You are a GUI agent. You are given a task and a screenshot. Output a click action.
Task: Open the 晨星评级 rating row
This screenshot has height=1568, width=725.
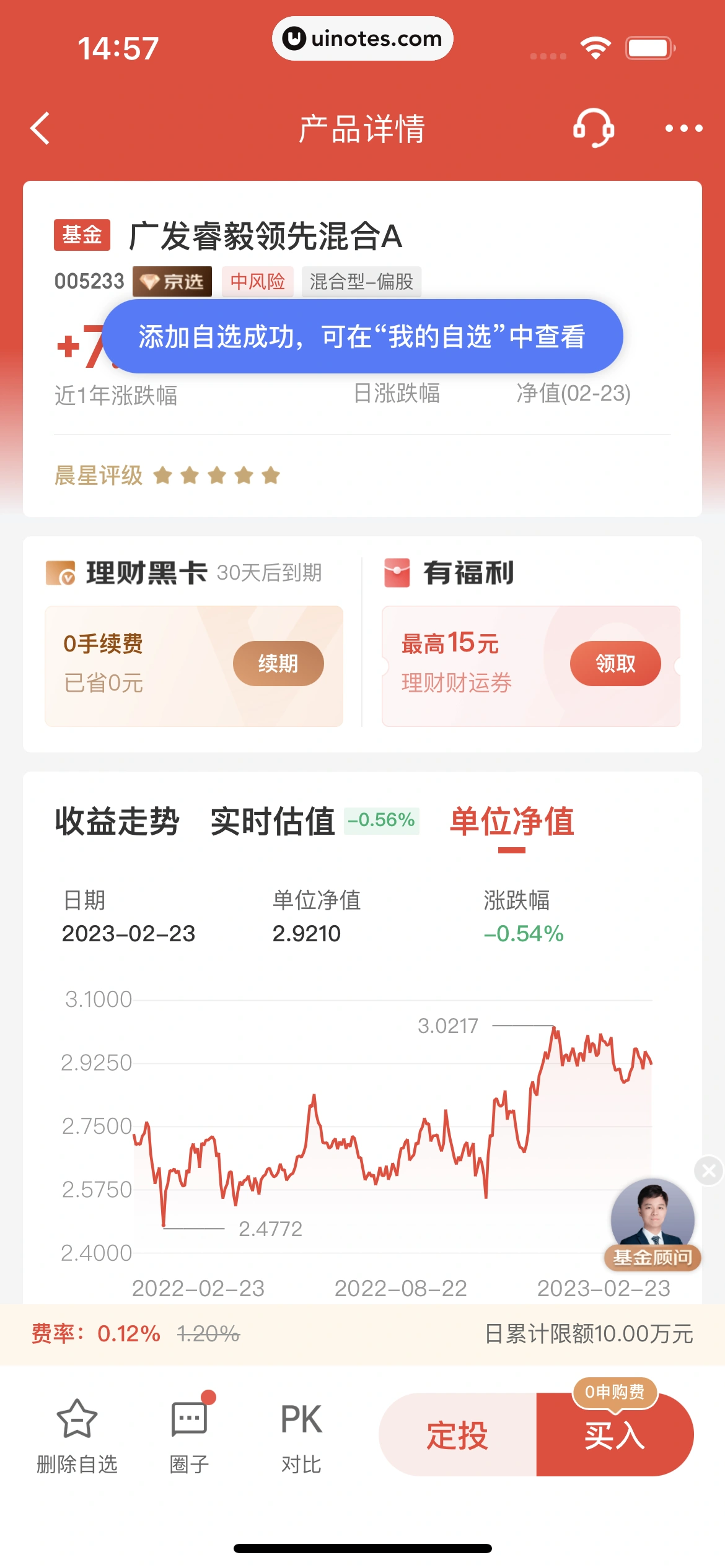(167, 476)
